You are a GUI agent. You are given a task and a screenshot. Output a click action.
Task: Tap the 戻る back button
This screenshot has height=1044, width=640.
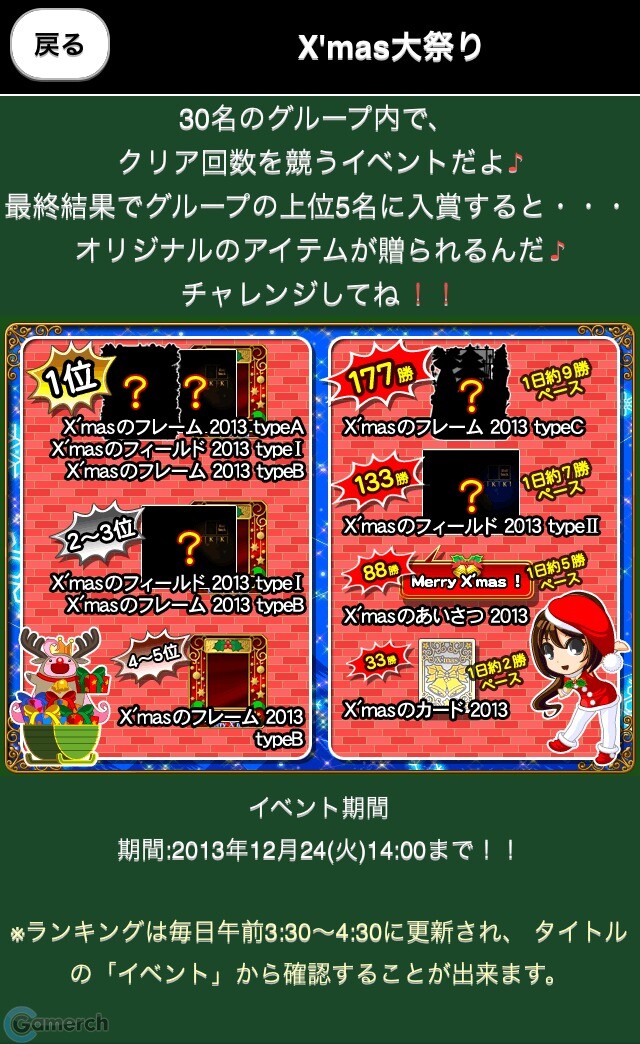point(60,45)
